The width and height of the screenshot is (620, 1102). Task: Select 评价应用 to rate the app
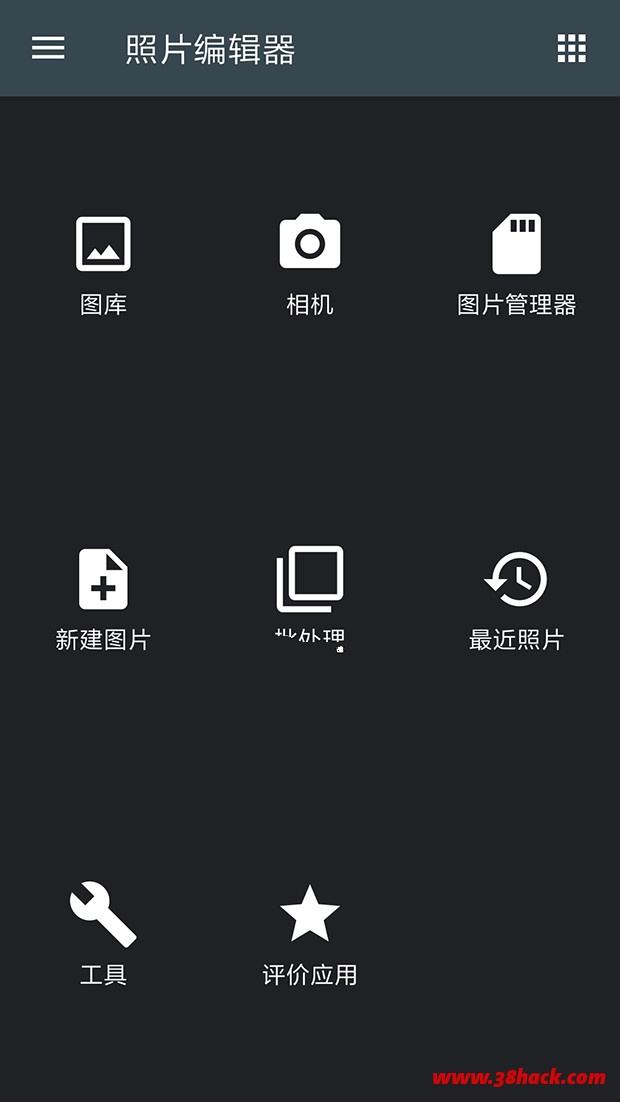point(310,935)
